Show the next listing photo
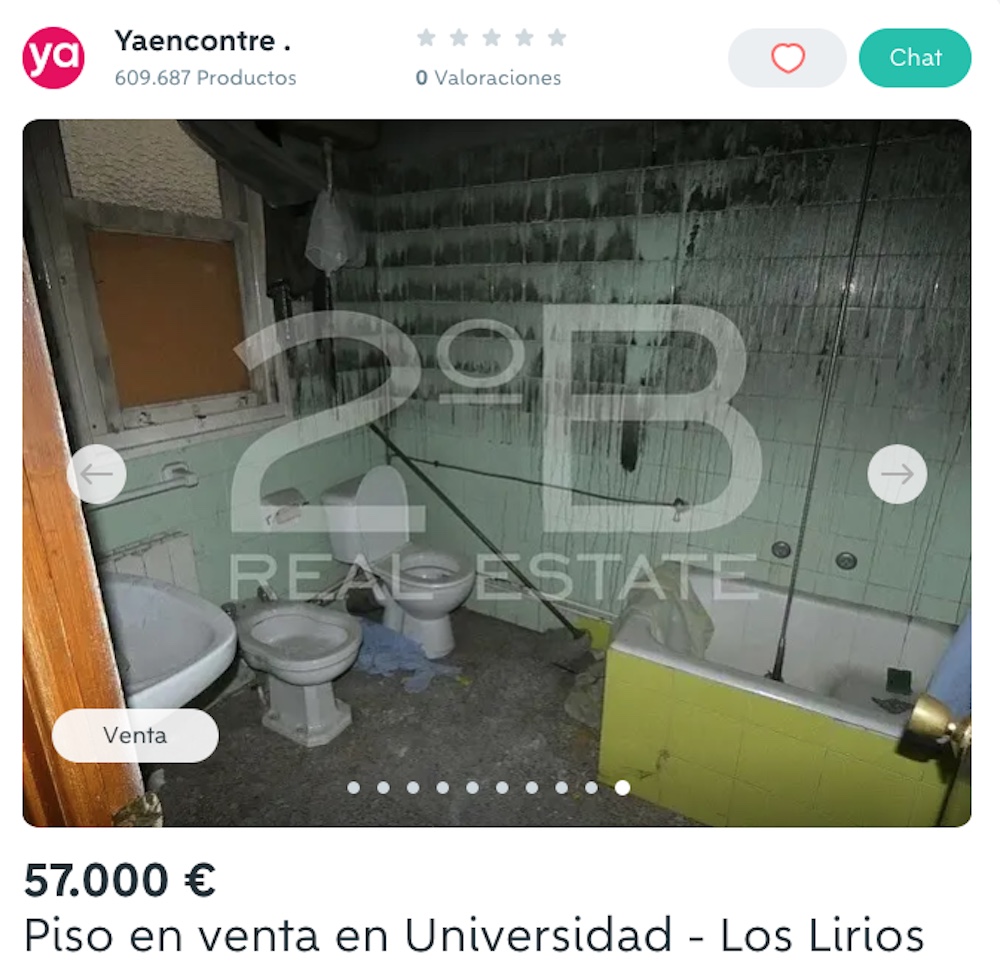1000x966 pixels. tap(896, 474)
